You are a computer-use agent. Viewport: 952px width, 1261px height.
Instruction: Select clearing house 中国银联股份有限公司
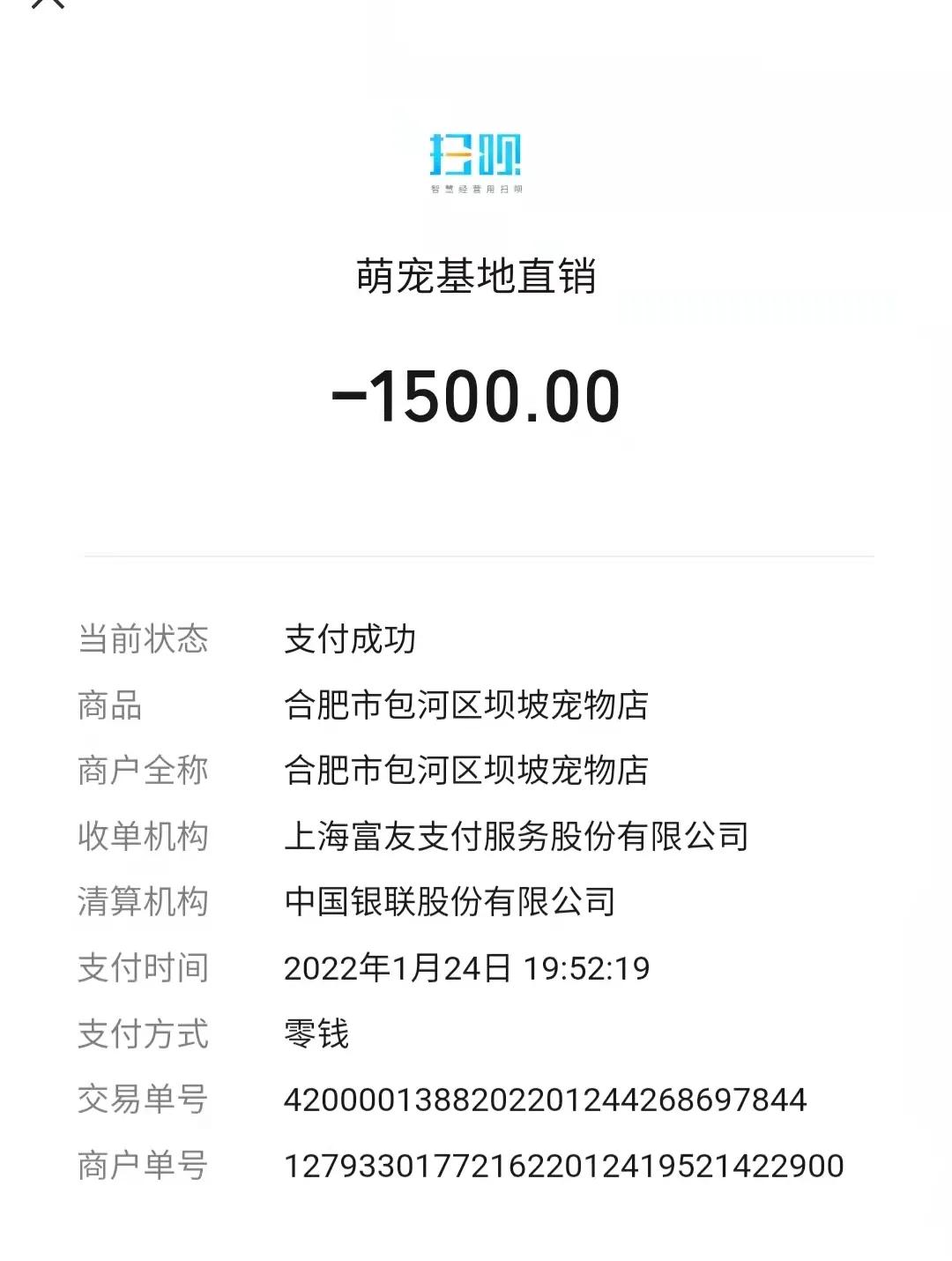tap(452, 901)
